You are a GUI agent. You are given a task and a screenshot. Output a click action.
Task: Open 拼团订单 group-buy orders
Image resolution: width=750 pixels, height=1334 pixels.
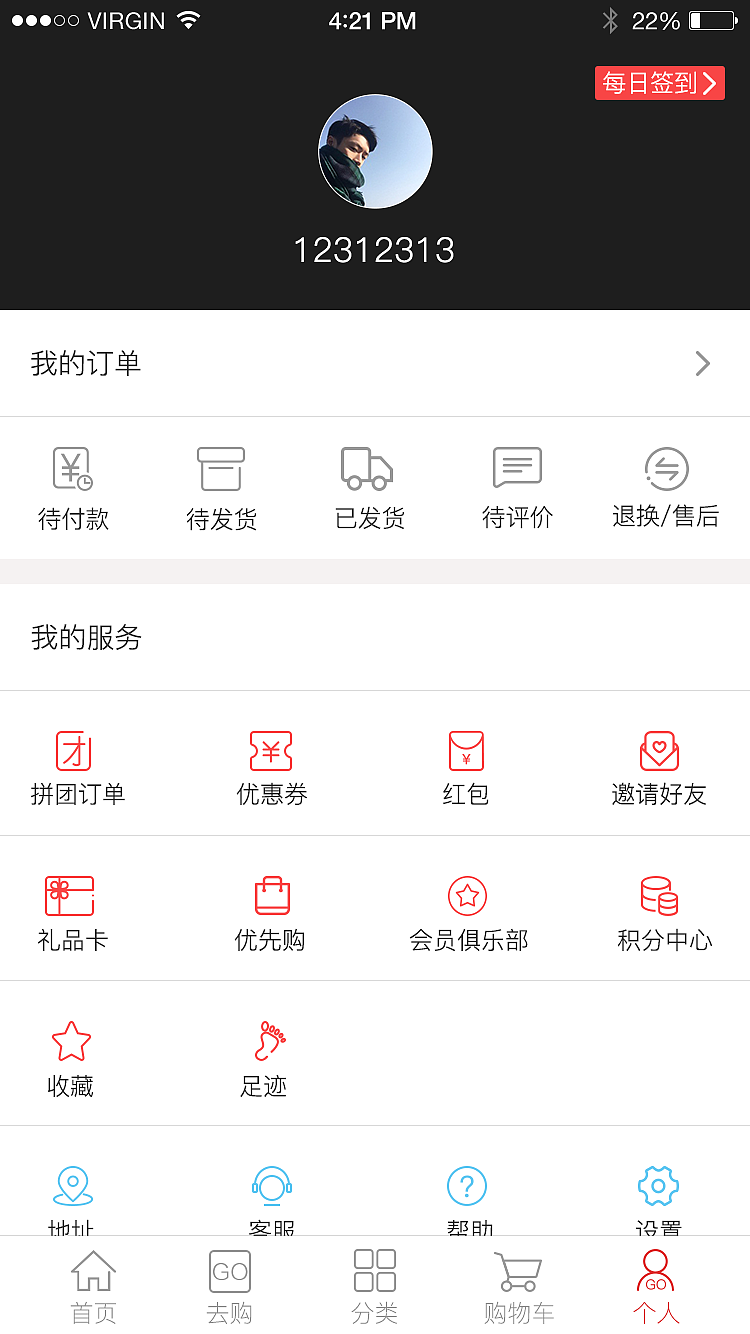click(x=77, y=767)
